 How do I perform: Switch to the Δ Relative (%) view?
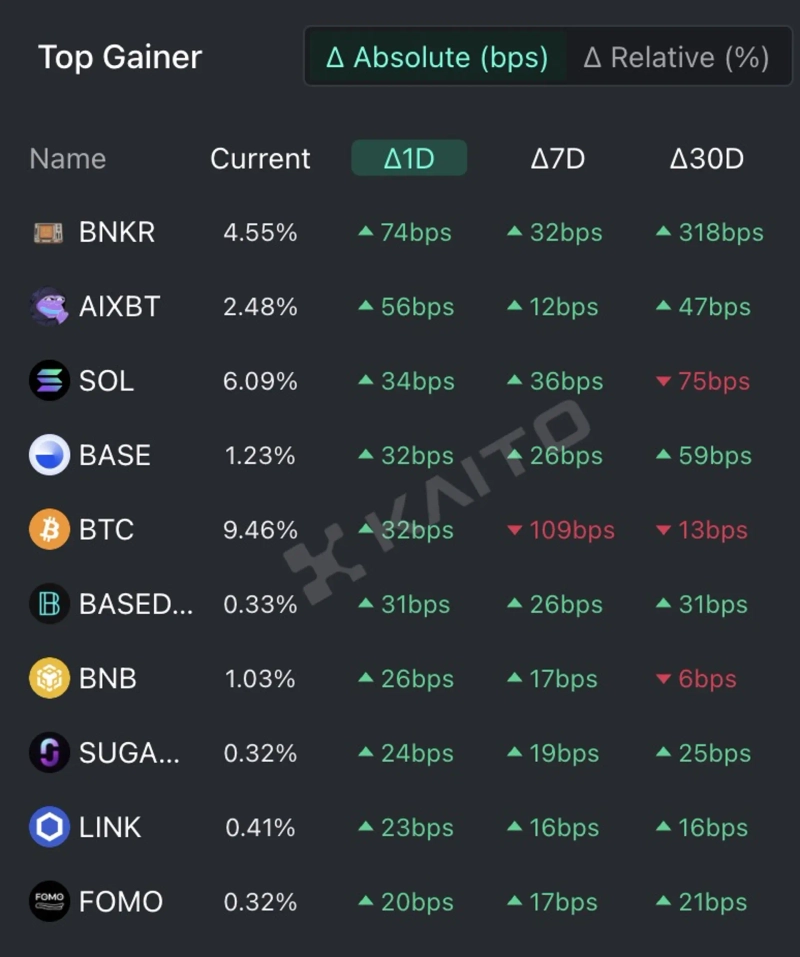[x=676, y=57]
